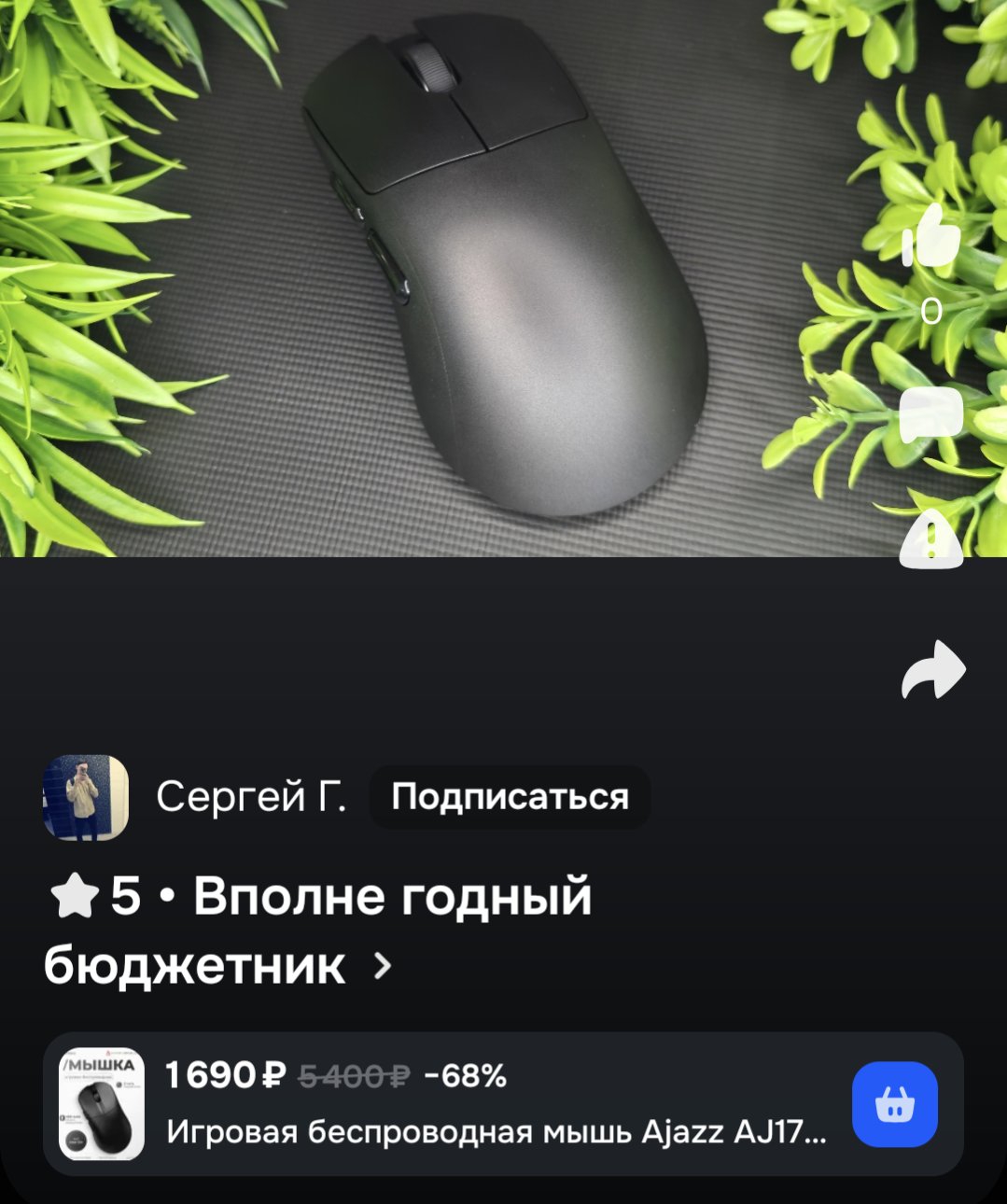
Task: Open the comments icon
Action: [931, 415]
